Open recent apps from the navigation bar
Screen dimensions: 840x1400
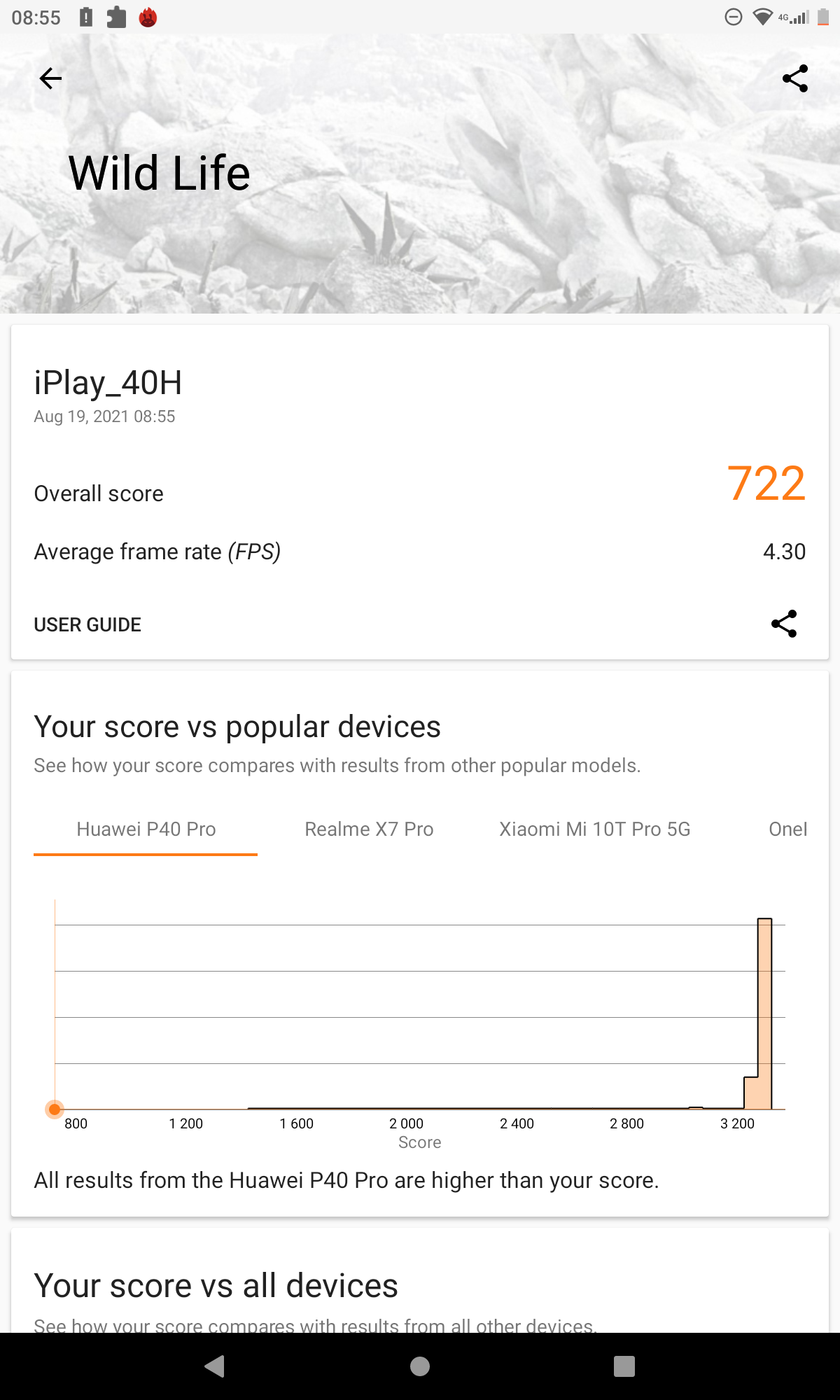coord(624,1366)
